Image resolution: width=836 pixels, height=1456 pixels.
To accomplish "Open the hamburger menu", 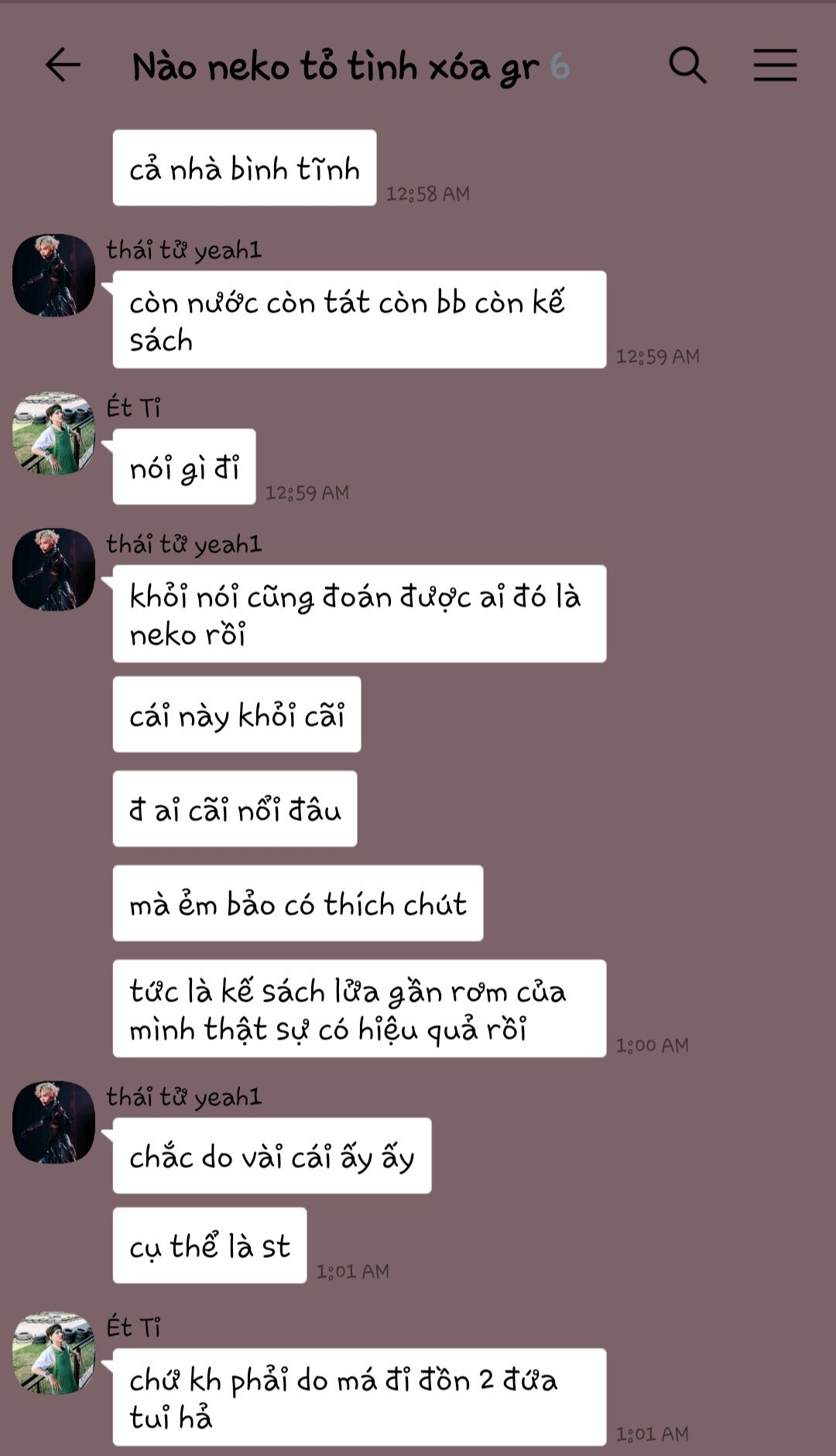I will (775, 65).
